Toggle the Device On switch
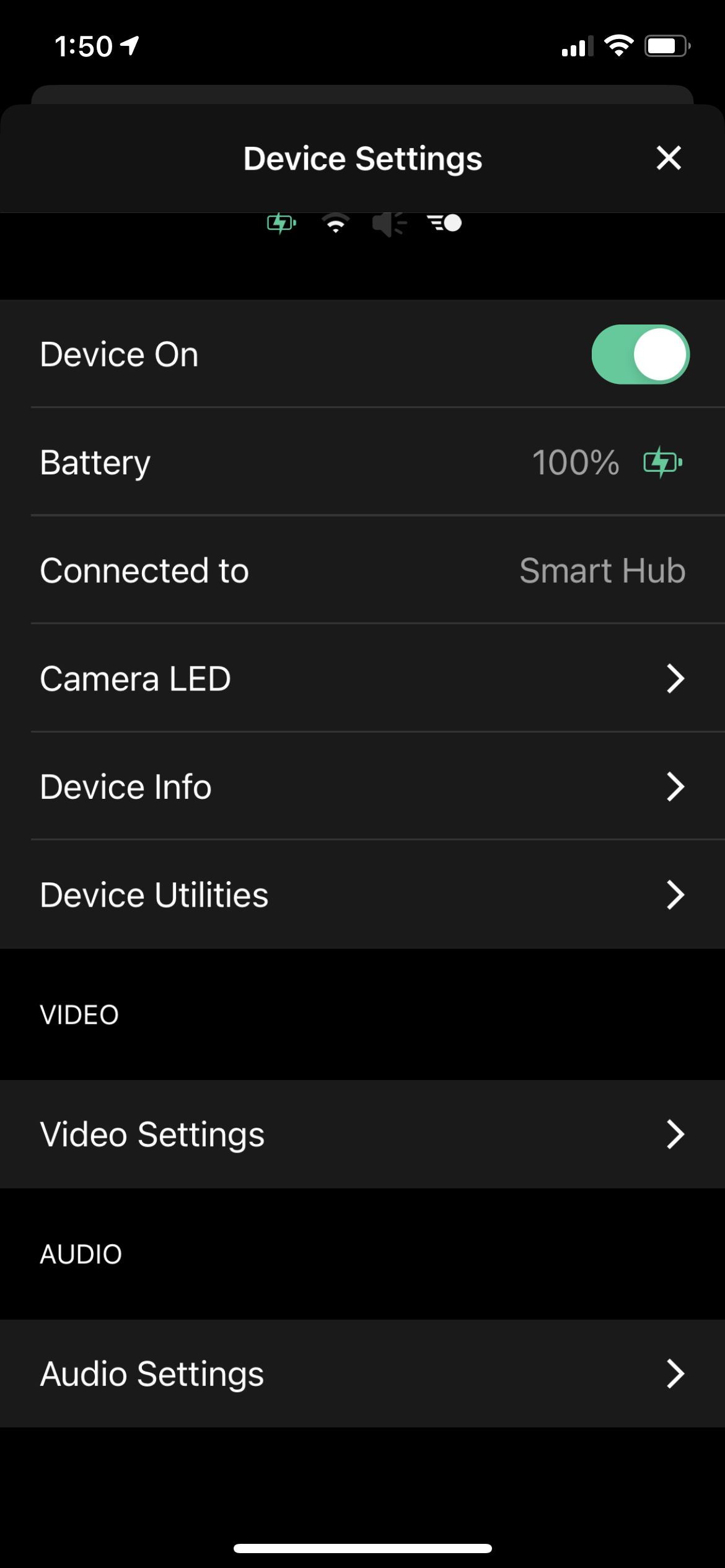 640,354
